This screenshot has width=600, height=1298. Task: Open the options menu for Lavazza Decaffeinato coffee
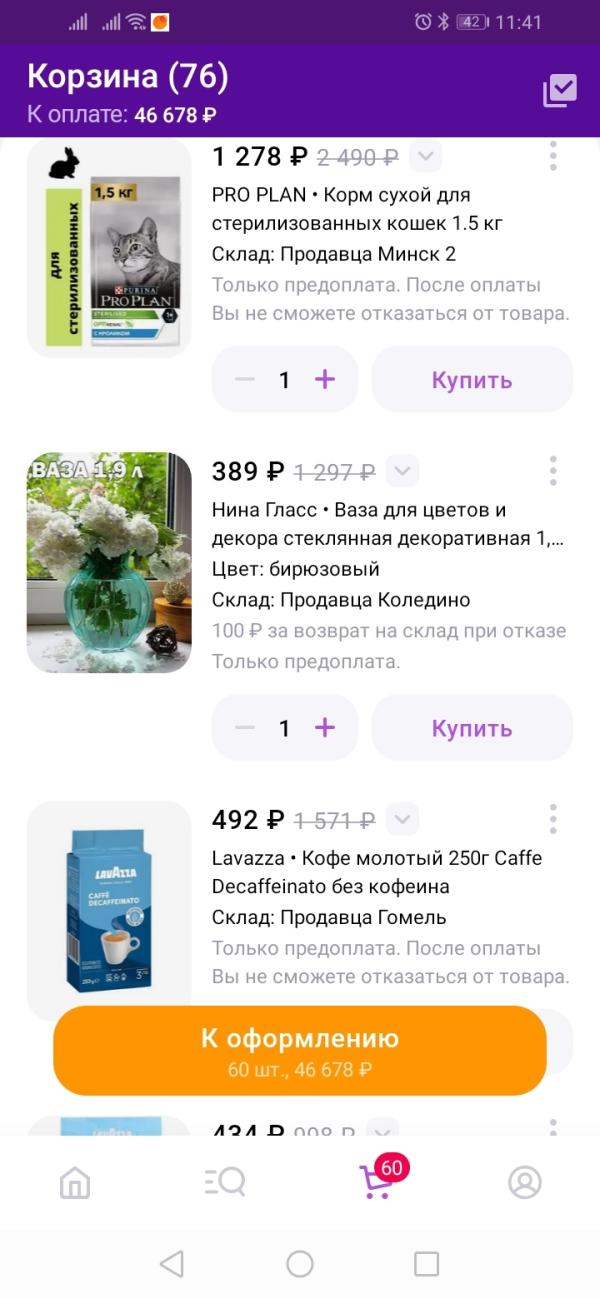(x=553, y=820)
